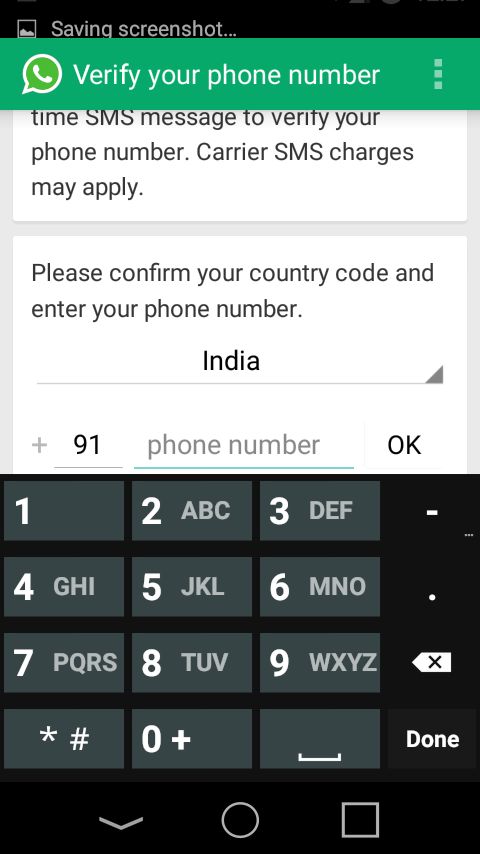480x854 pixels.
Task: Delete a digit with the backspace key
Action: coord(432,662)
